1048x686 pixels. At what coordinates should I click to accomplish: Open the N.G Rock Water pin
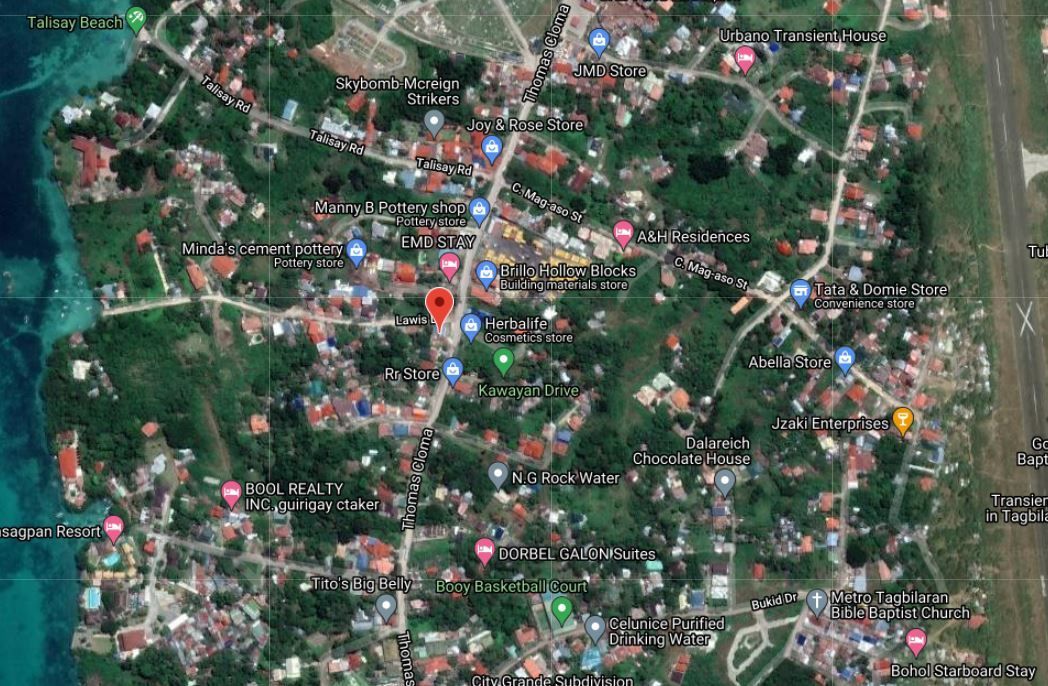point(498,475)
